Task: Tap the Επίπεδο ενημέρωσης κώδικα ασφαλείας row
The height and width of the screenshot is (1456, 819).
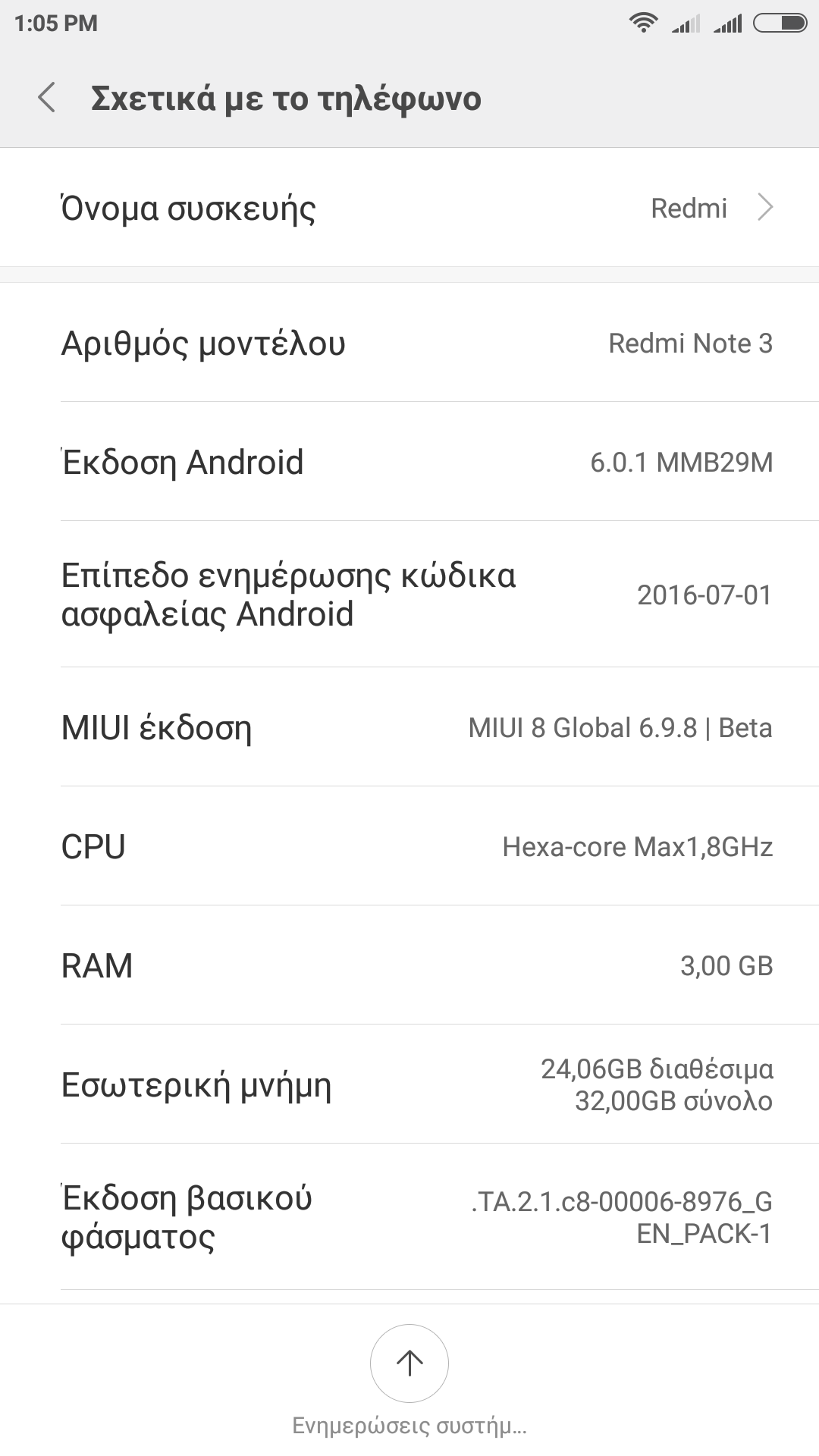Action: click(x=409, y=595)
